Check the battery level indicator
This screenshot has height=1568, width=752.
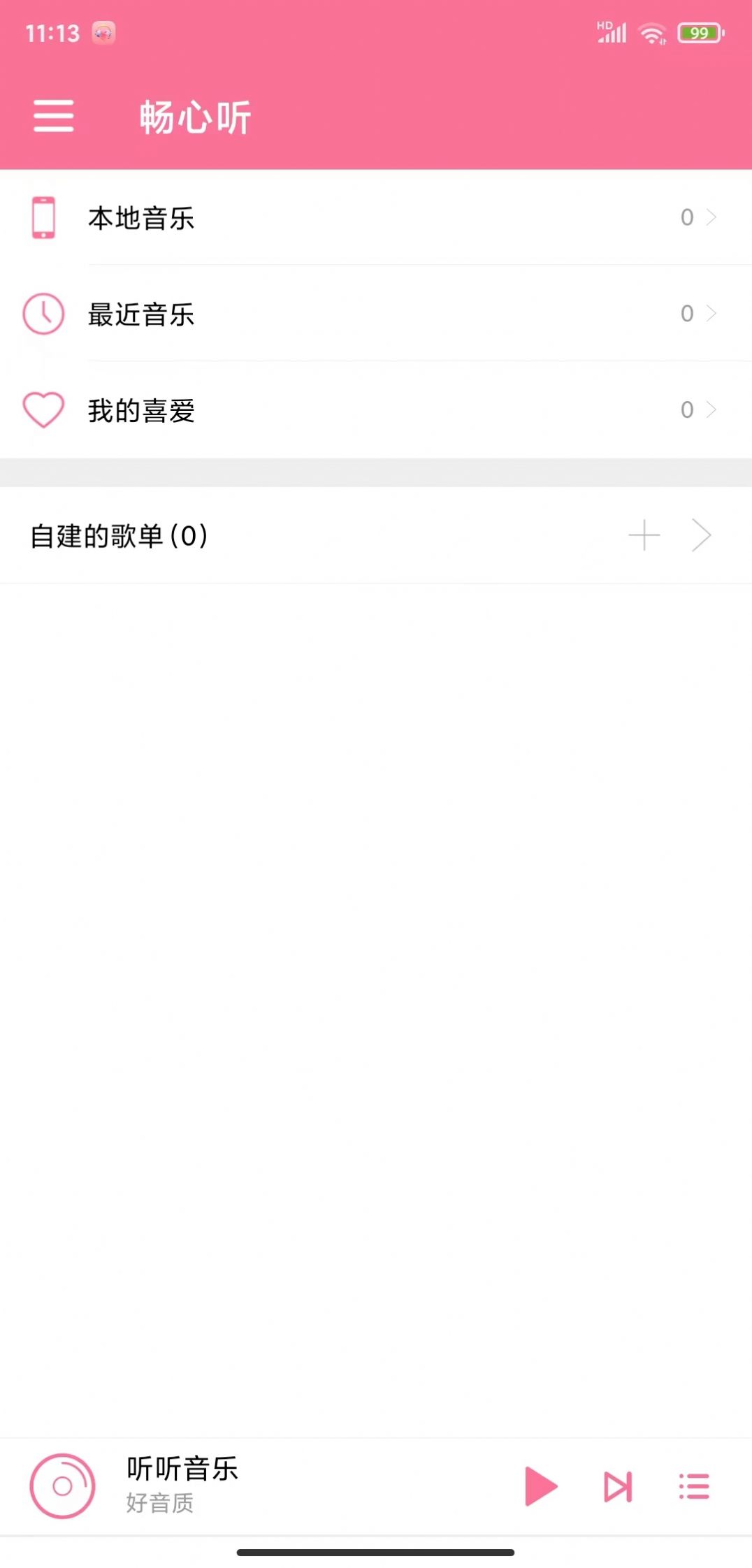pos(698,32)
